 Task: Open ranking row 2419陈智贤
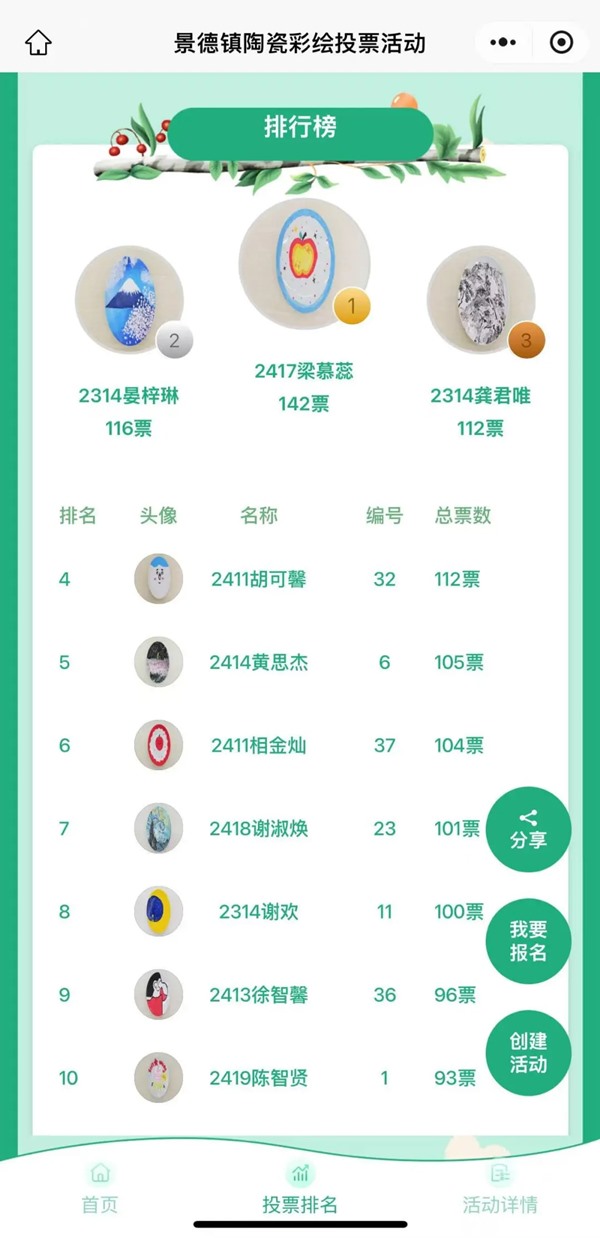[259, 1077]
